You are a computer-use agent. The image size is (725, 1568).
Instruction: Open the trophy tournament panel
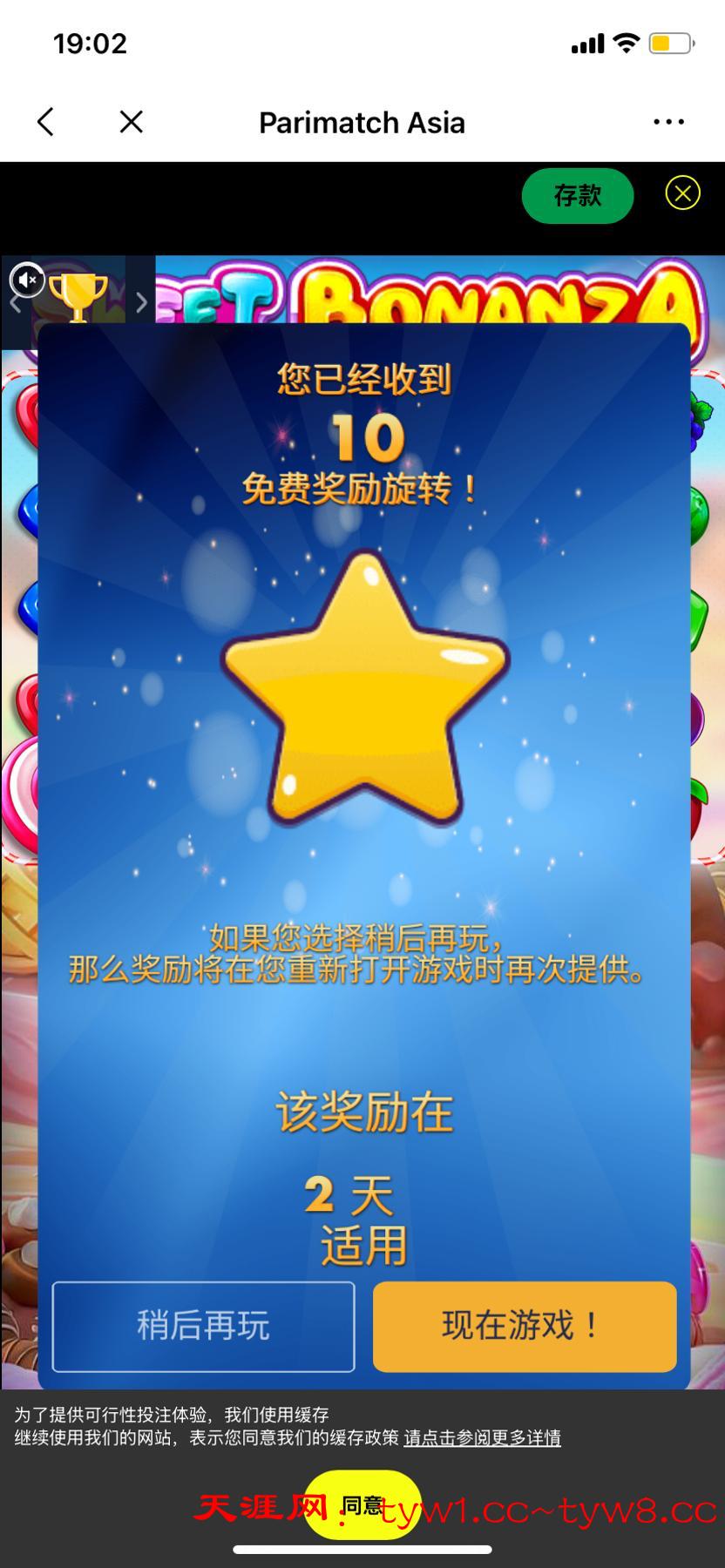point(78,294)
